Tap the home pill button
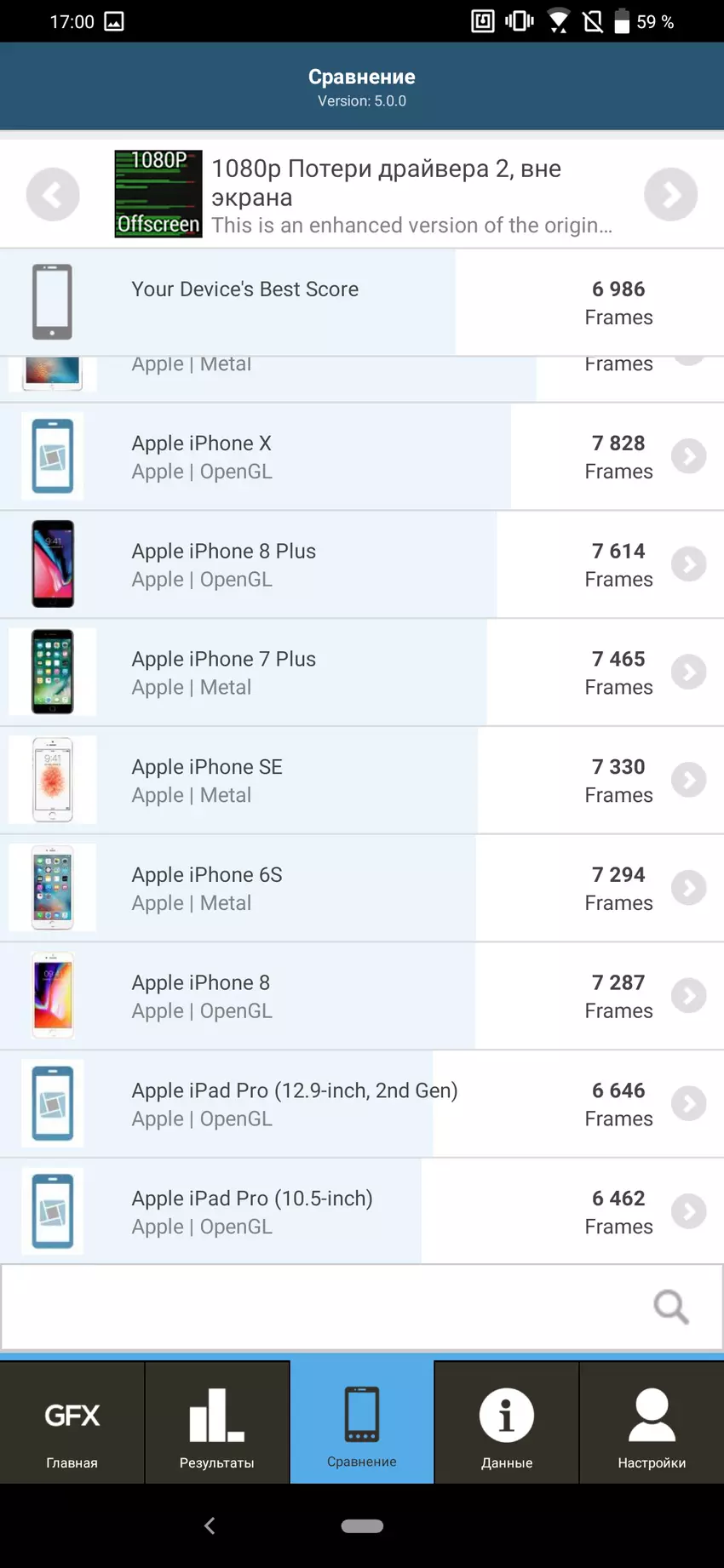Screen dimensions: 724x1568 point(362,1525)
